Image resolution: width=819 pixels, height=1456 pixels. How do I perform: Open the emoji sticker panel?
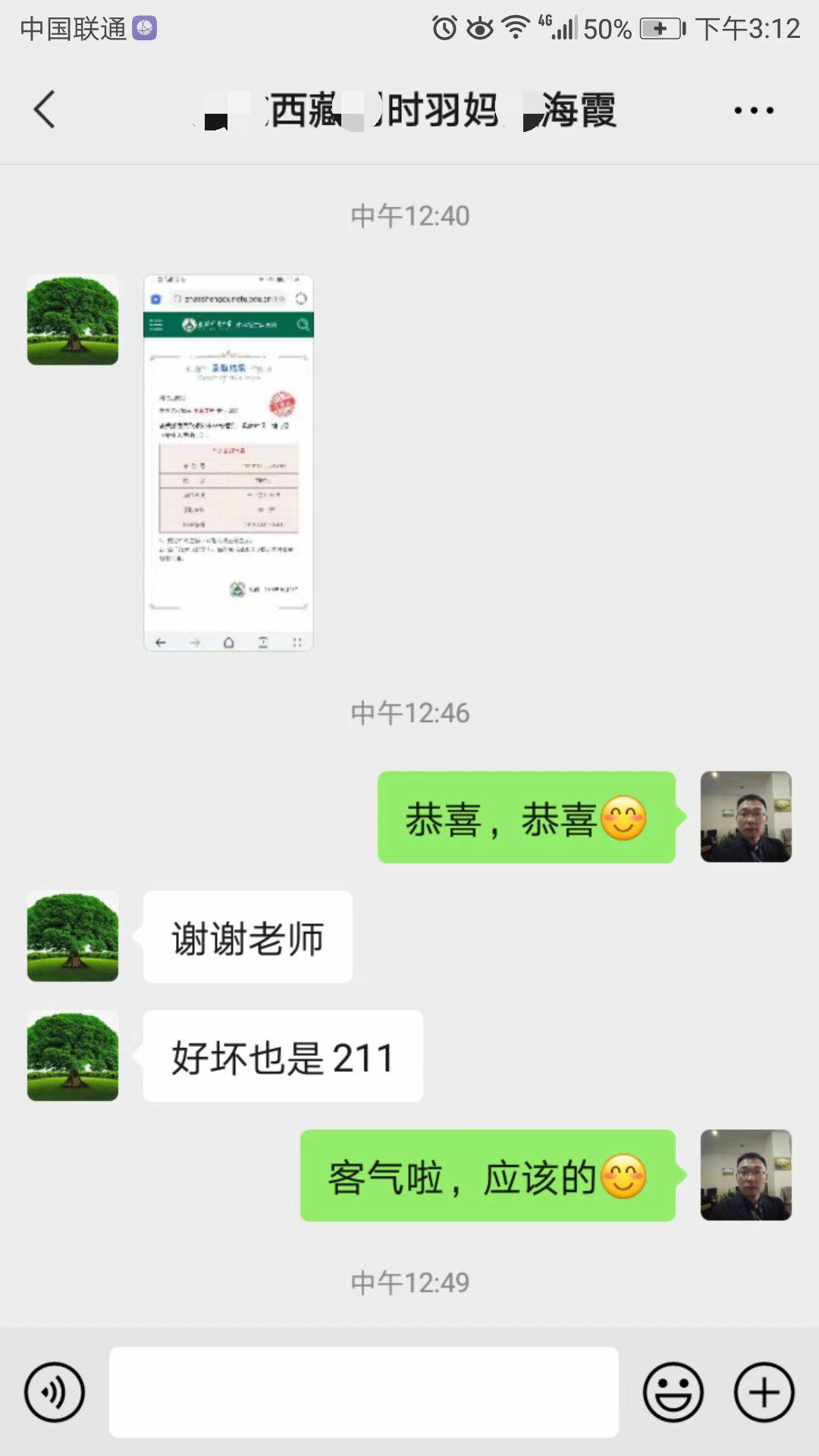673,1392
